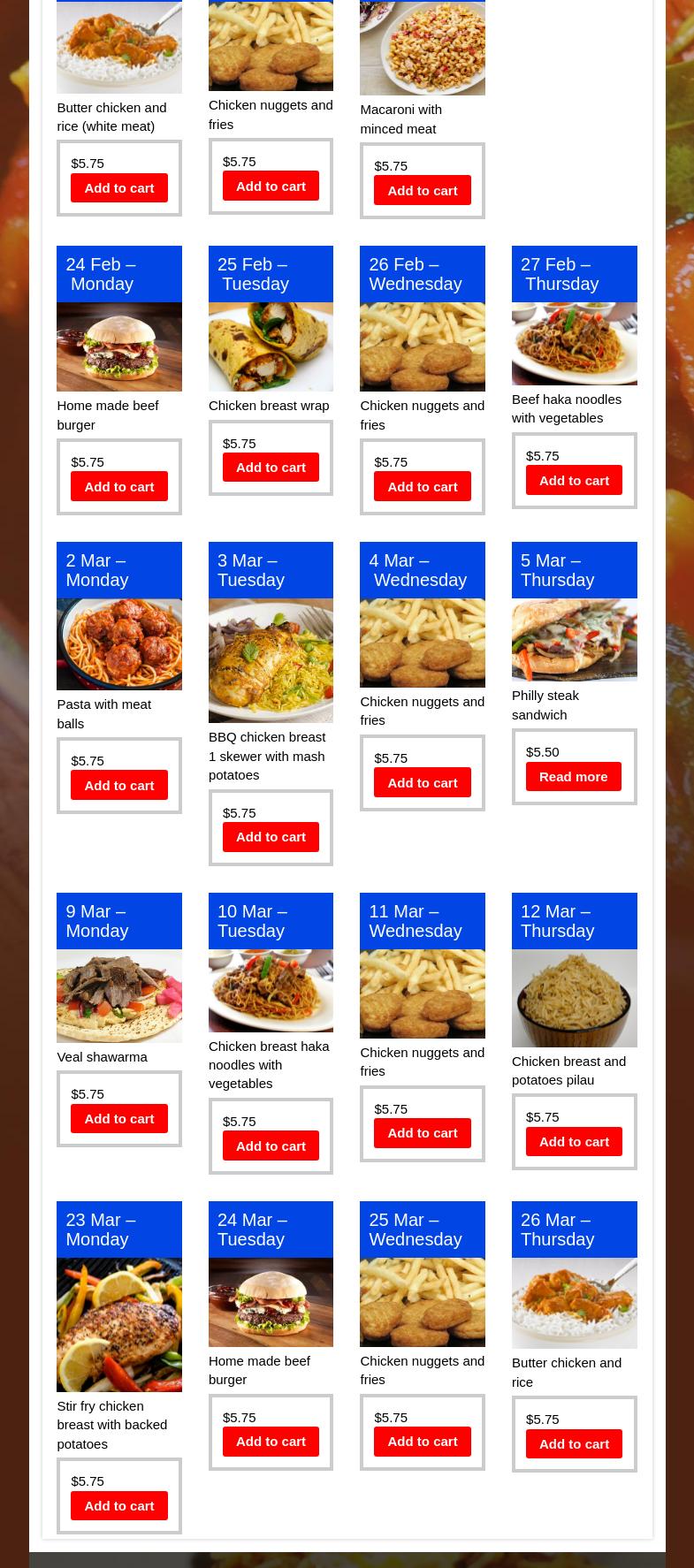Viewport: 694px width, 1568px height.
Task: Add BBQ chicken breast skewer to cart
Action: pyautogui.click(x=271, y=836)
